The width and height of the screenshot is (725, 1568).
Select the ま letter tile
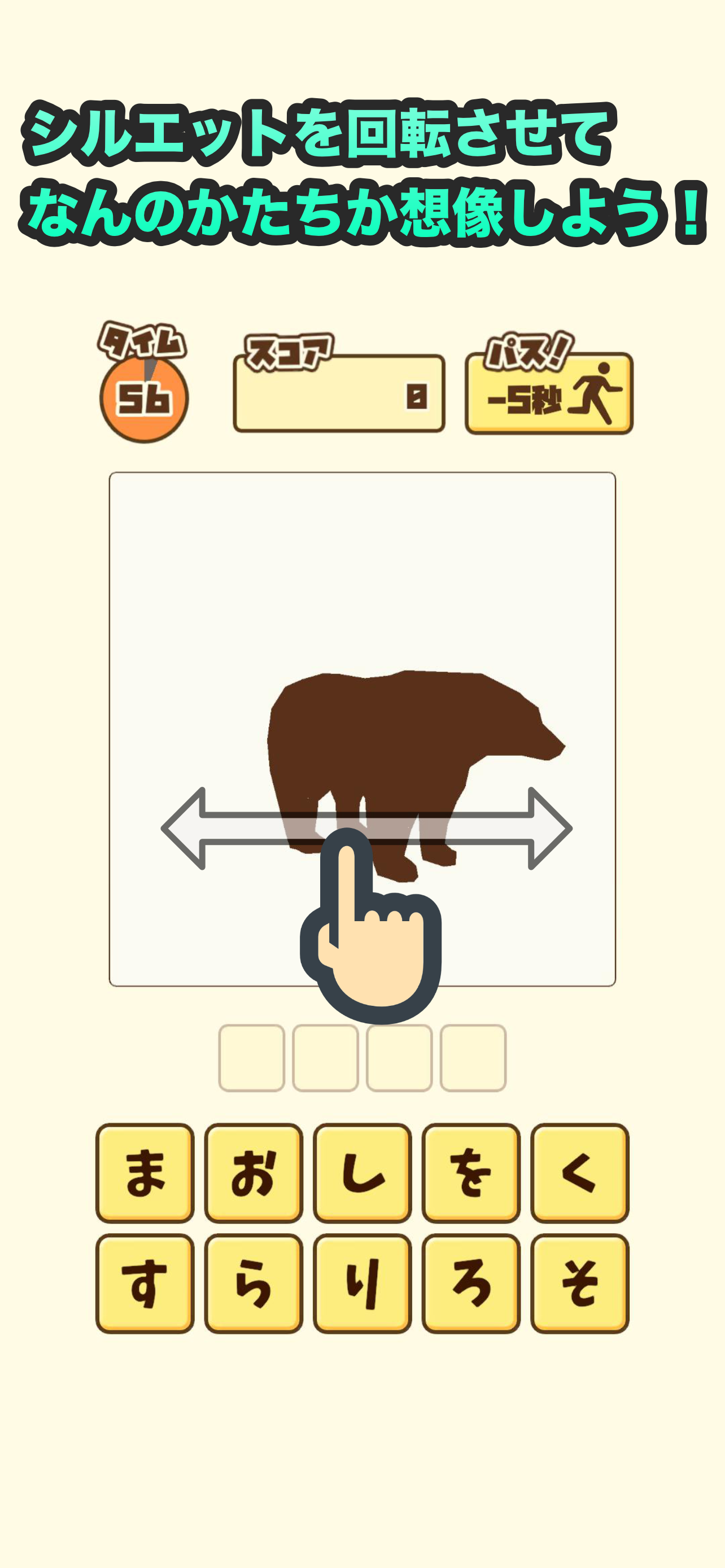point(145,1172)
